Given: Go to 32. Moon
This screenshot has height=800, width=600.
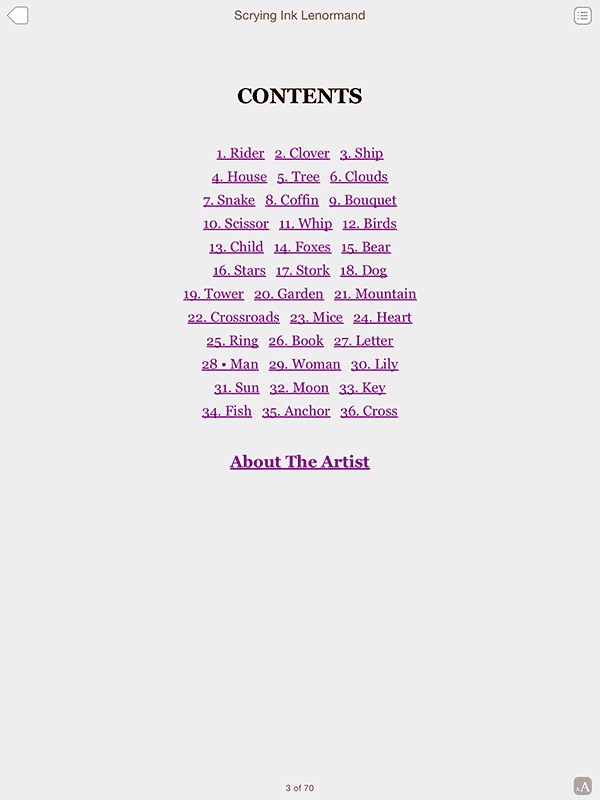Looking at the screenshot, I should tap(299, 388).
